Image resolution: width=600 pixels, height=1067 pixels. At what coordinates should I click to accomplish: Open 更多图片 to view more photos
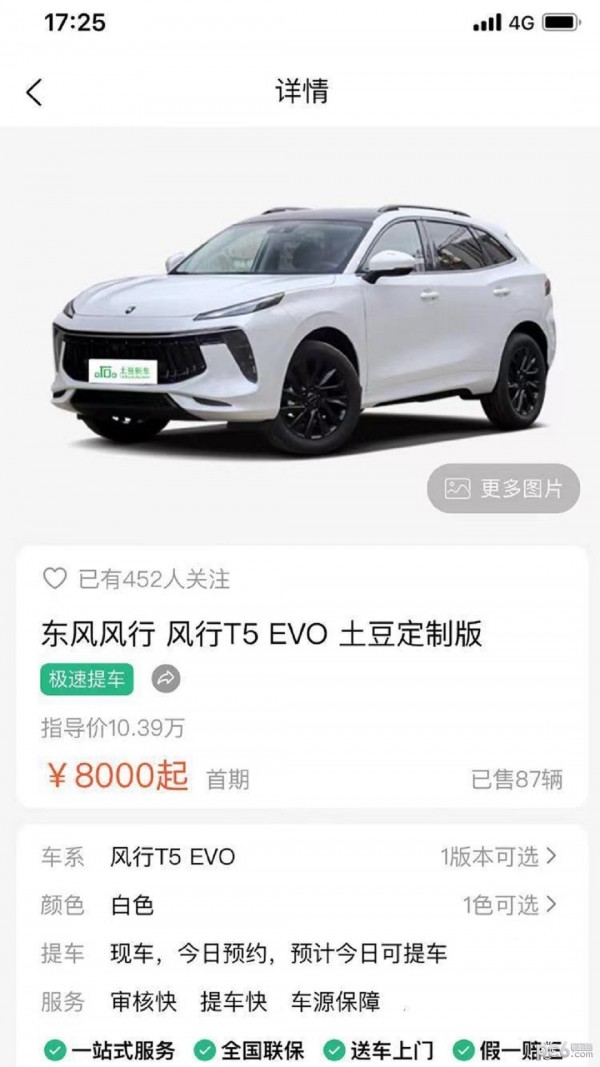[504, 489]
